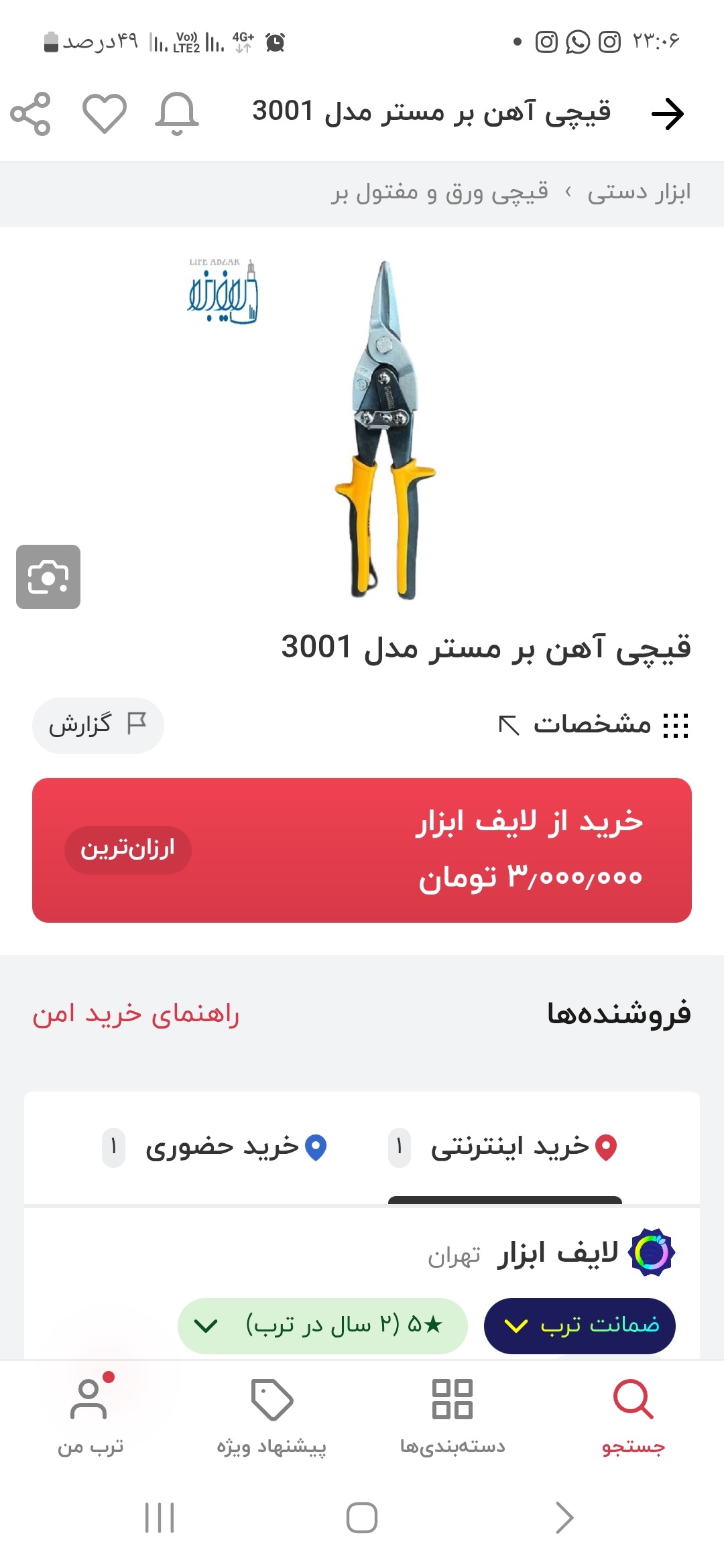Open image search camera button
Screen dimensions: 724x1568
(48, 577)
